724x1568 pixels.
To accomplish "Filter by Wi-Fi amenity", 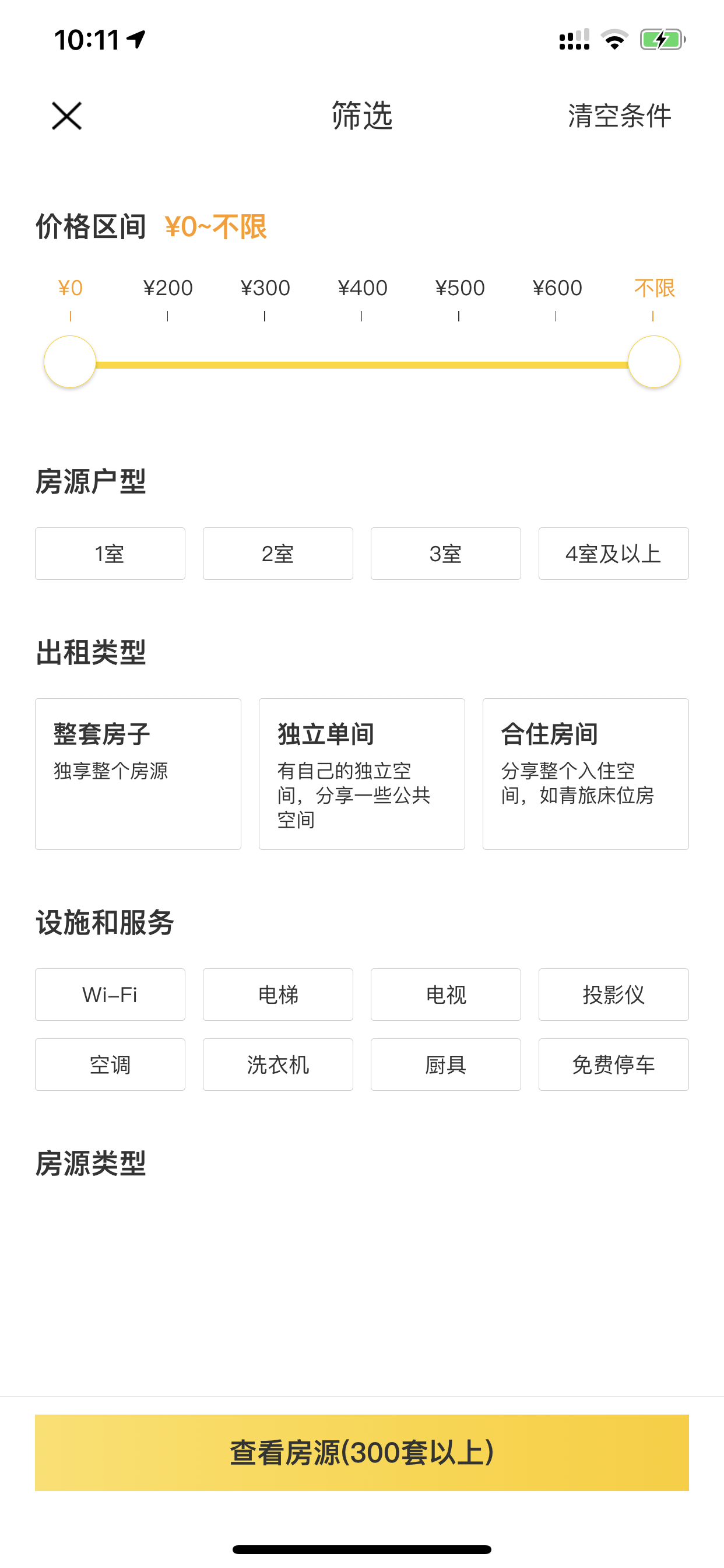I will (x=110, y=995).
